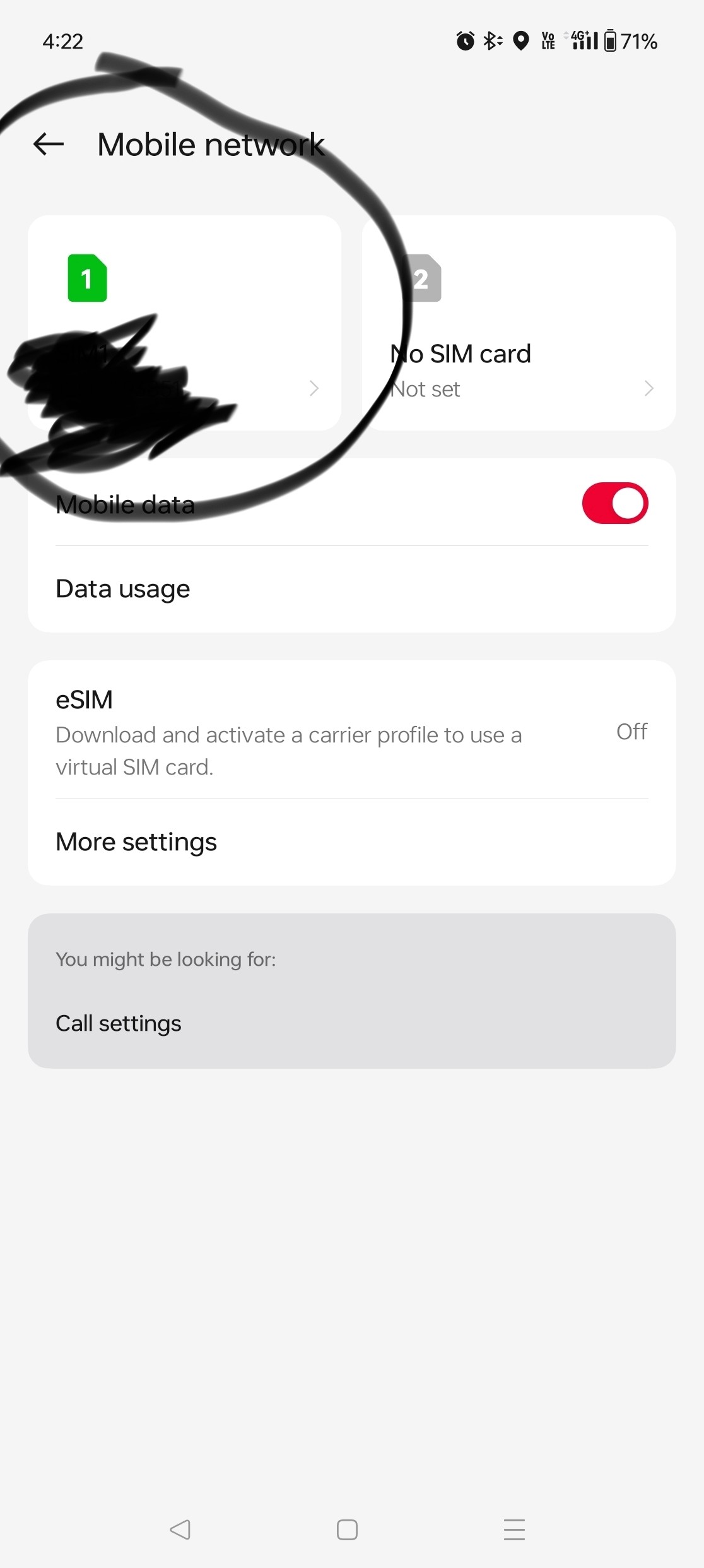
Task: Tap the back arrow on Mobile network
Action: [x=47, y=145]
